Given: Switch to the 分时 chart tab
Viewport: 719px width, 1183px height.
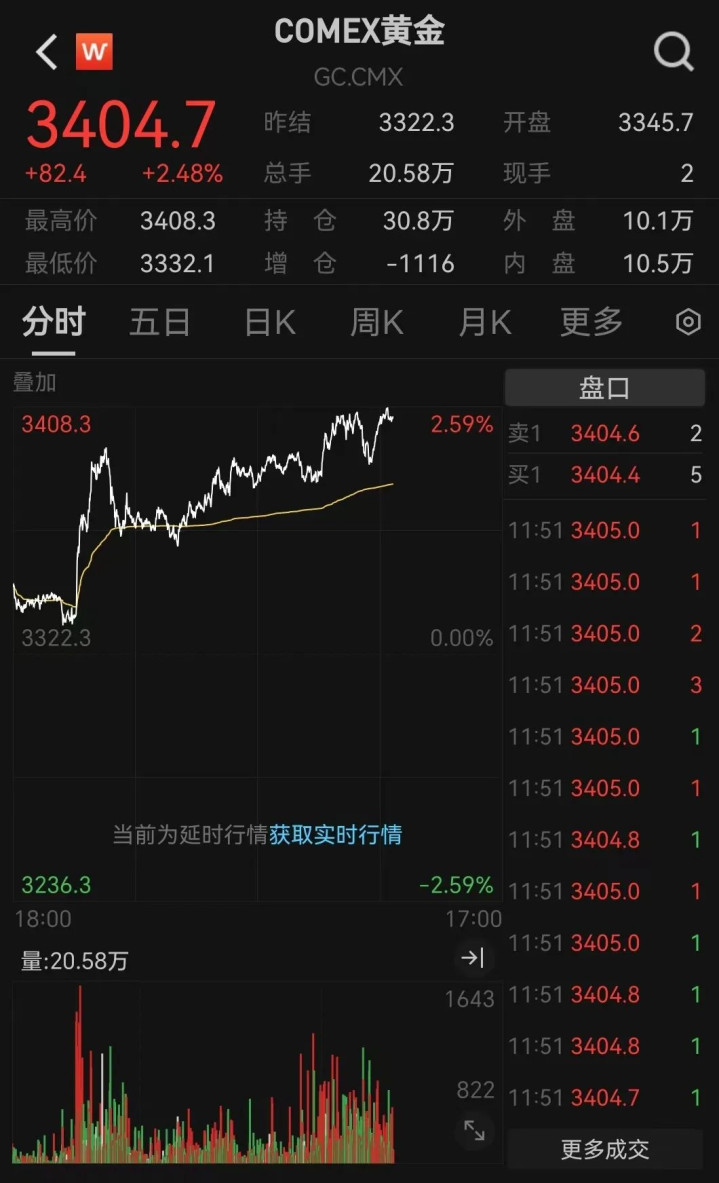Looking at the screenshot, I should pos(54,322).
